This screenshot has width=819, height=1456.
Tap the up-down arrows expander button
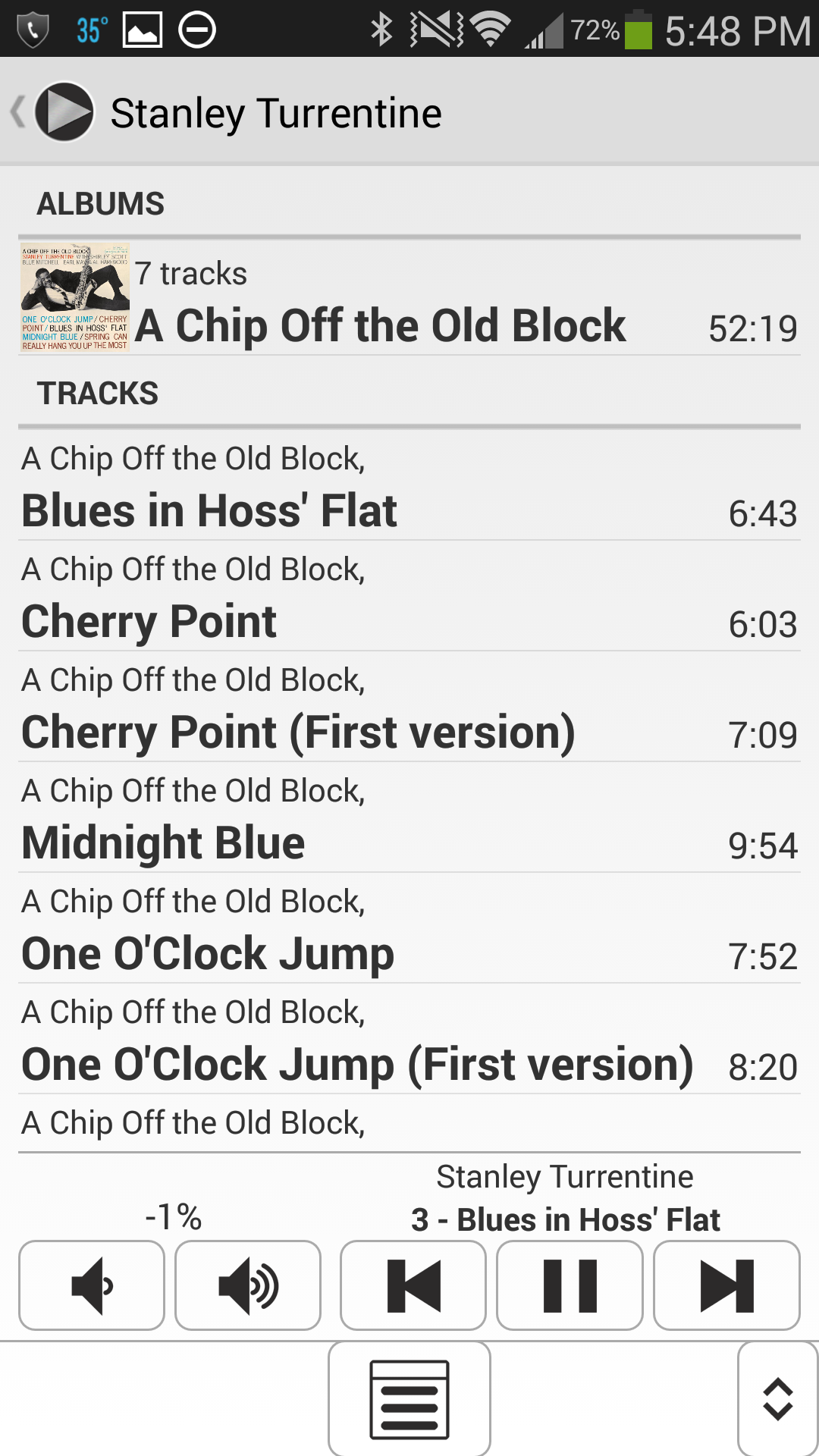[x=778, y=1399]
